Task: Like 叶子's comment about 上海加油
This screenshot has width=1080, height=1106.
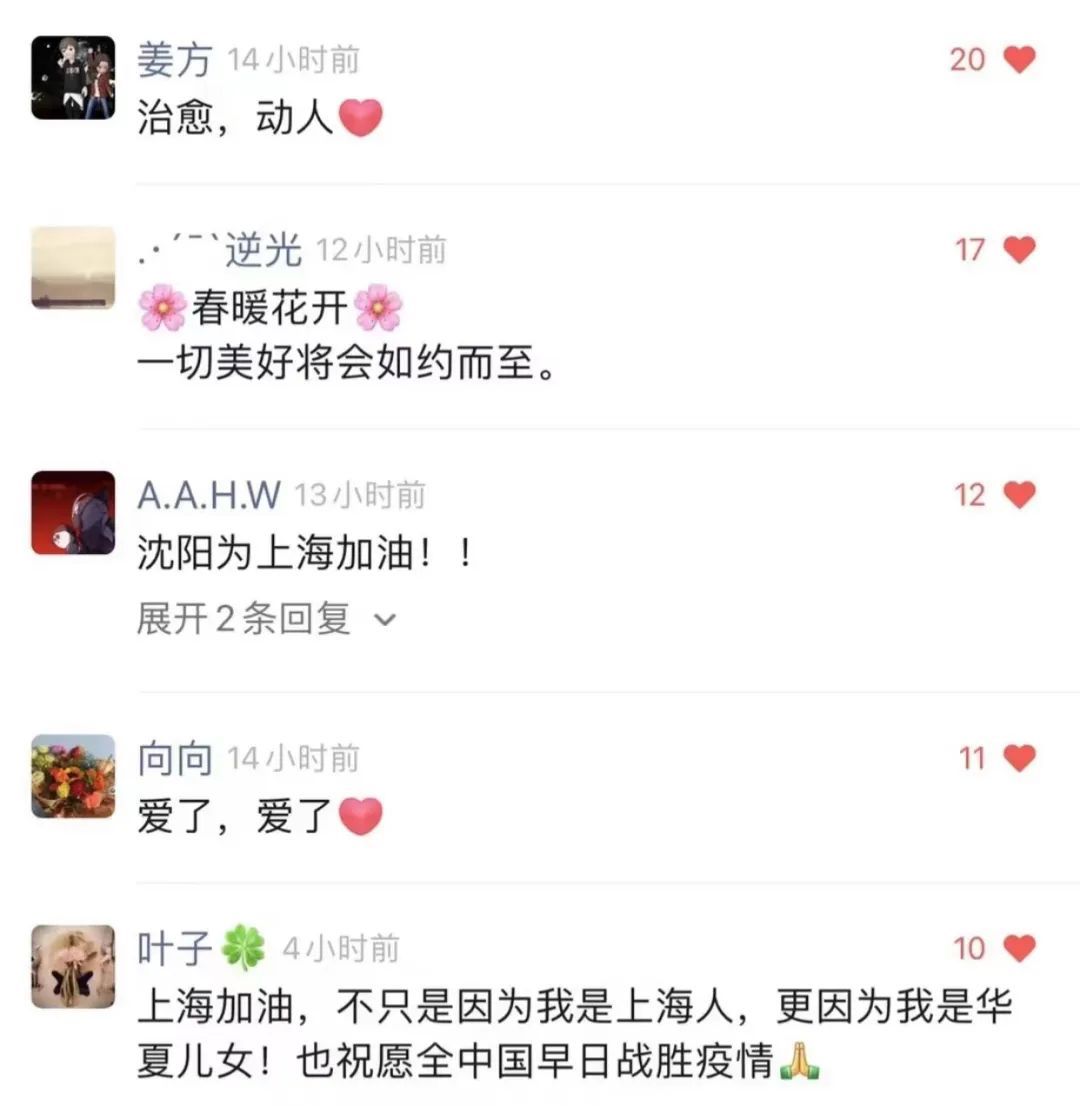Action: pyautogui.click(x=1018, y=948)
